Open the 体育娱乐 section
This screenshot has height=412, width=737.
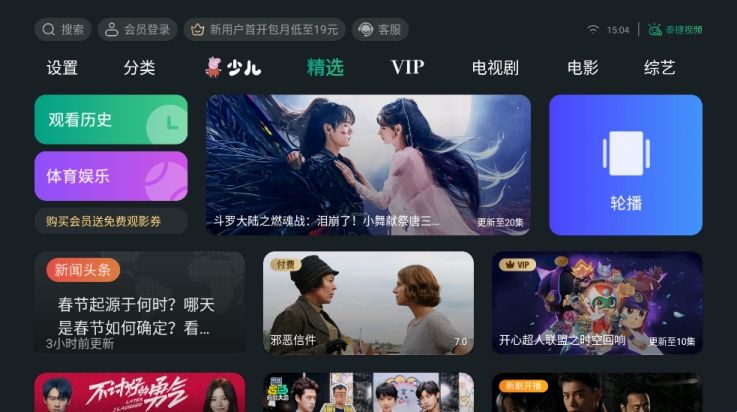click(x=111, y=176)
